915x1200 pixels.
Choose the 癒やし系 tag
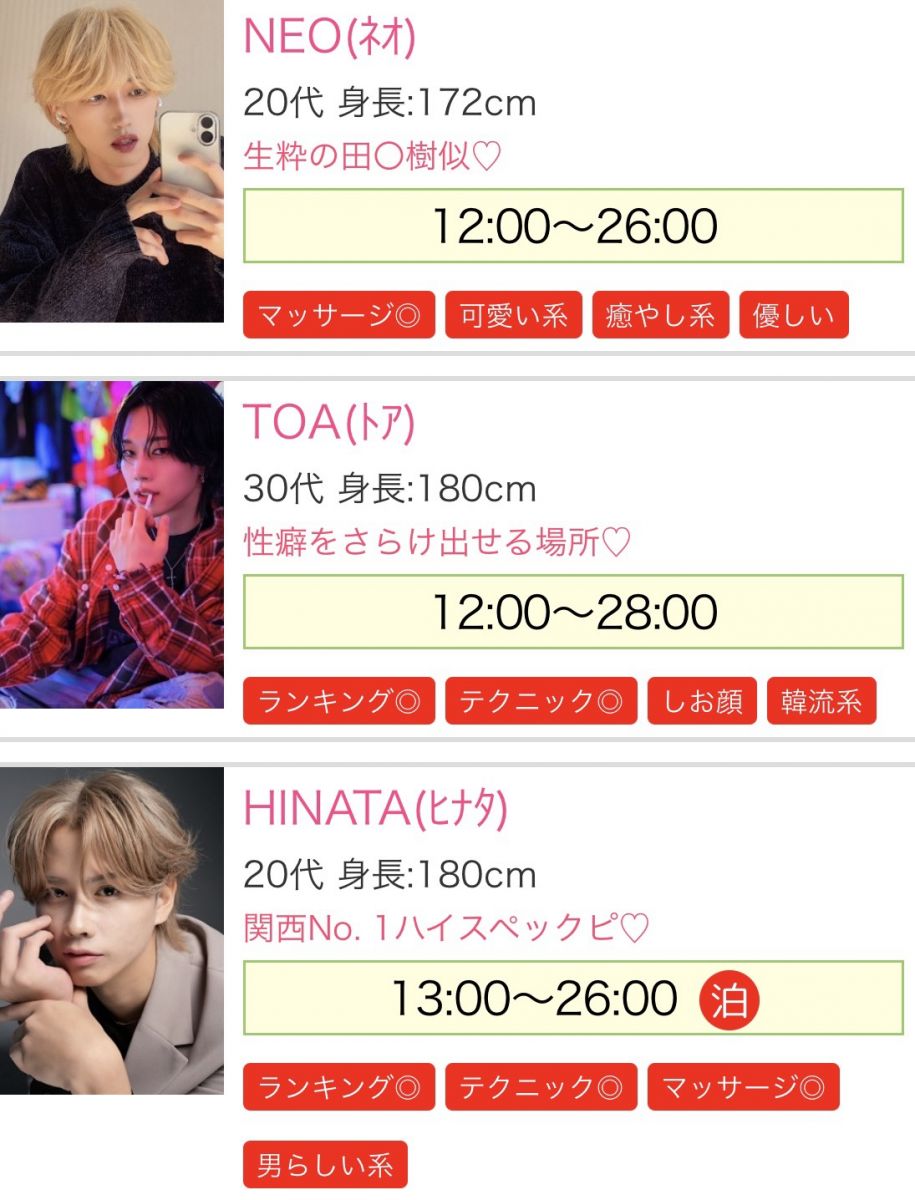tap(660, 316)
